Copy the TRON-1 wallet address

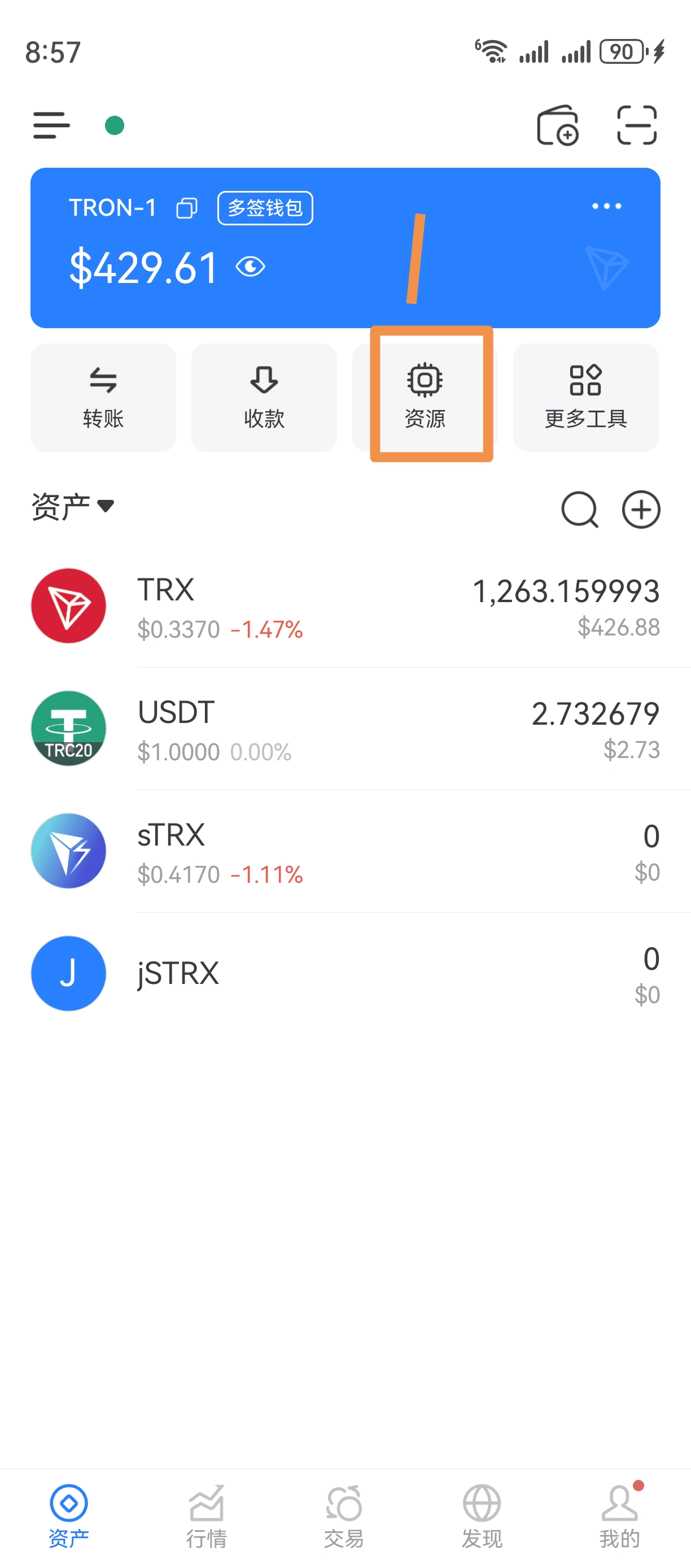point(187,208)
